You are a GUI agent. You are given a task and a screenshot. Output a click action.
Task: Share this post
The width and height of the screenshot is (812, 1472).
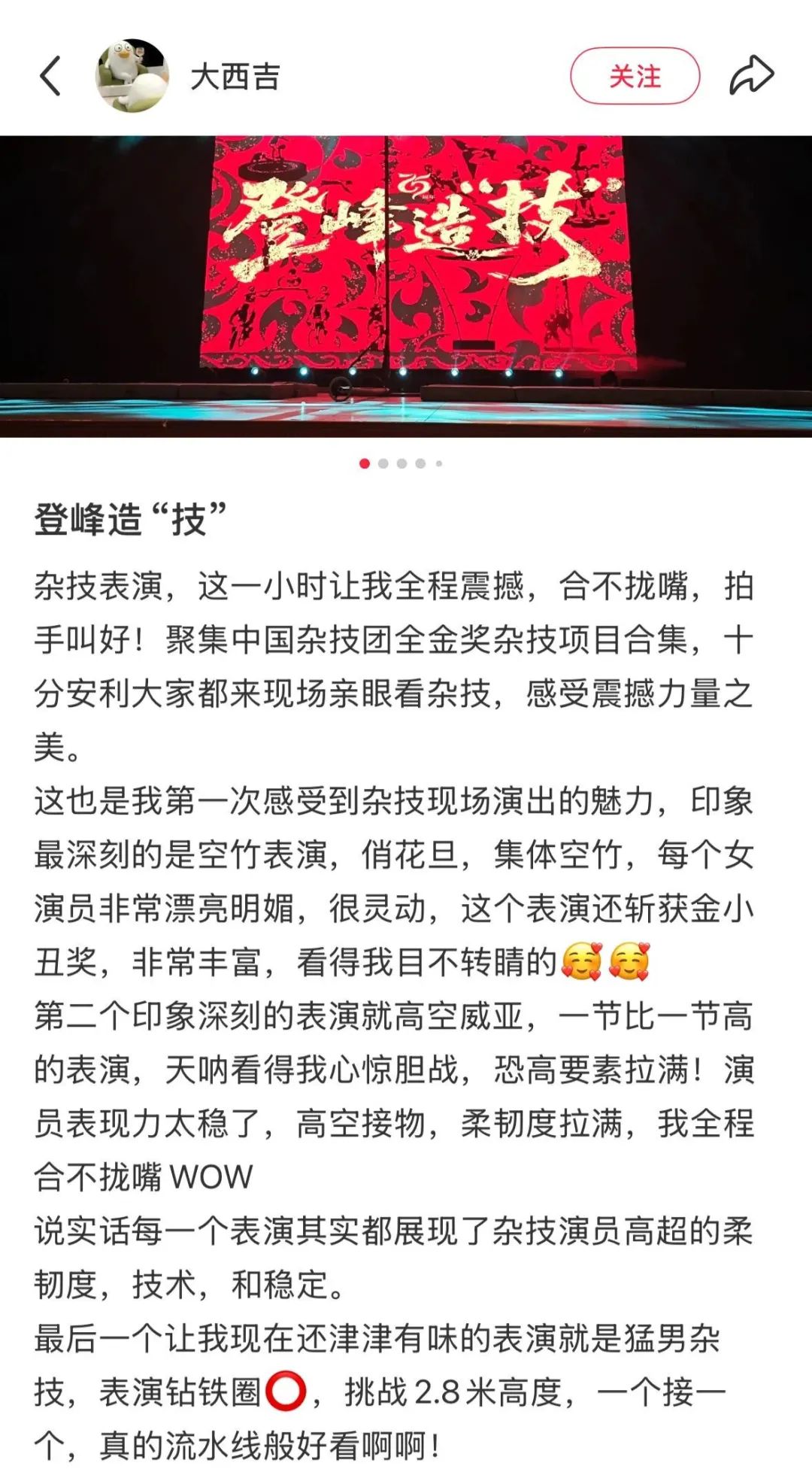[751, 76]
